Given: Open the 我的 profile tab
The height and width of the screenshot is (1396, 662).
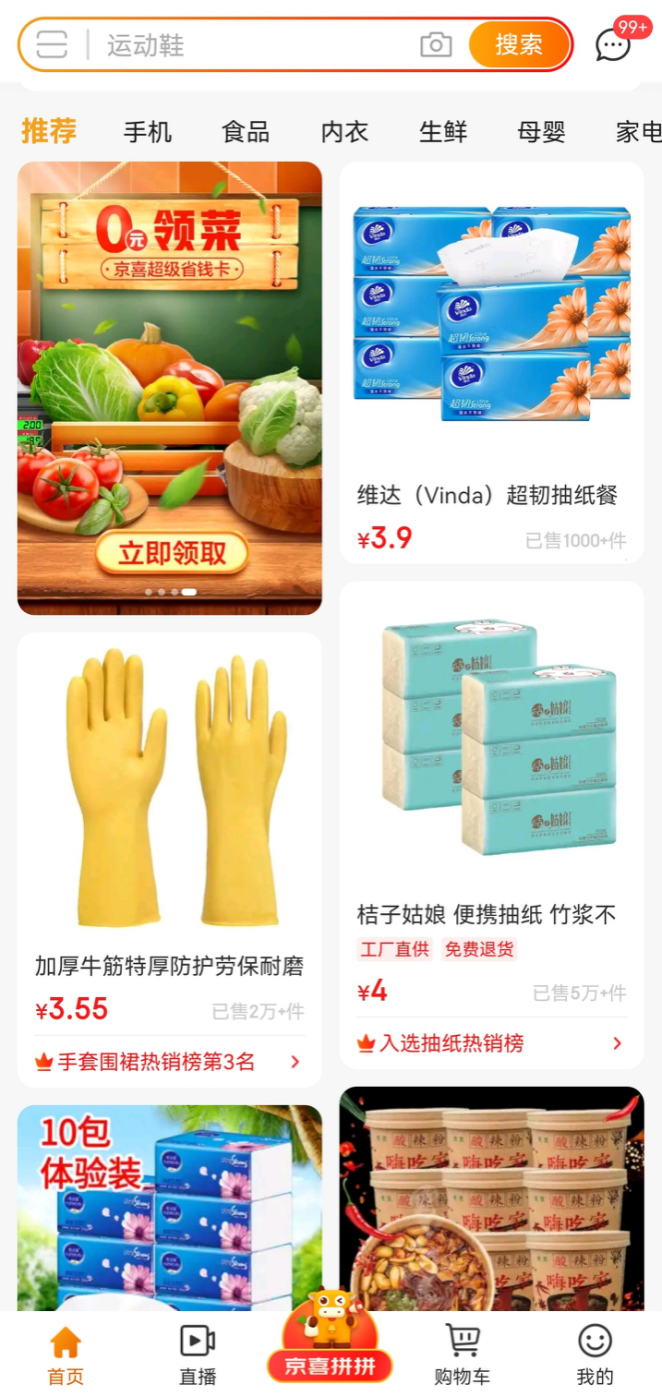Looking at the screenshot, I should pos(595,1353).
